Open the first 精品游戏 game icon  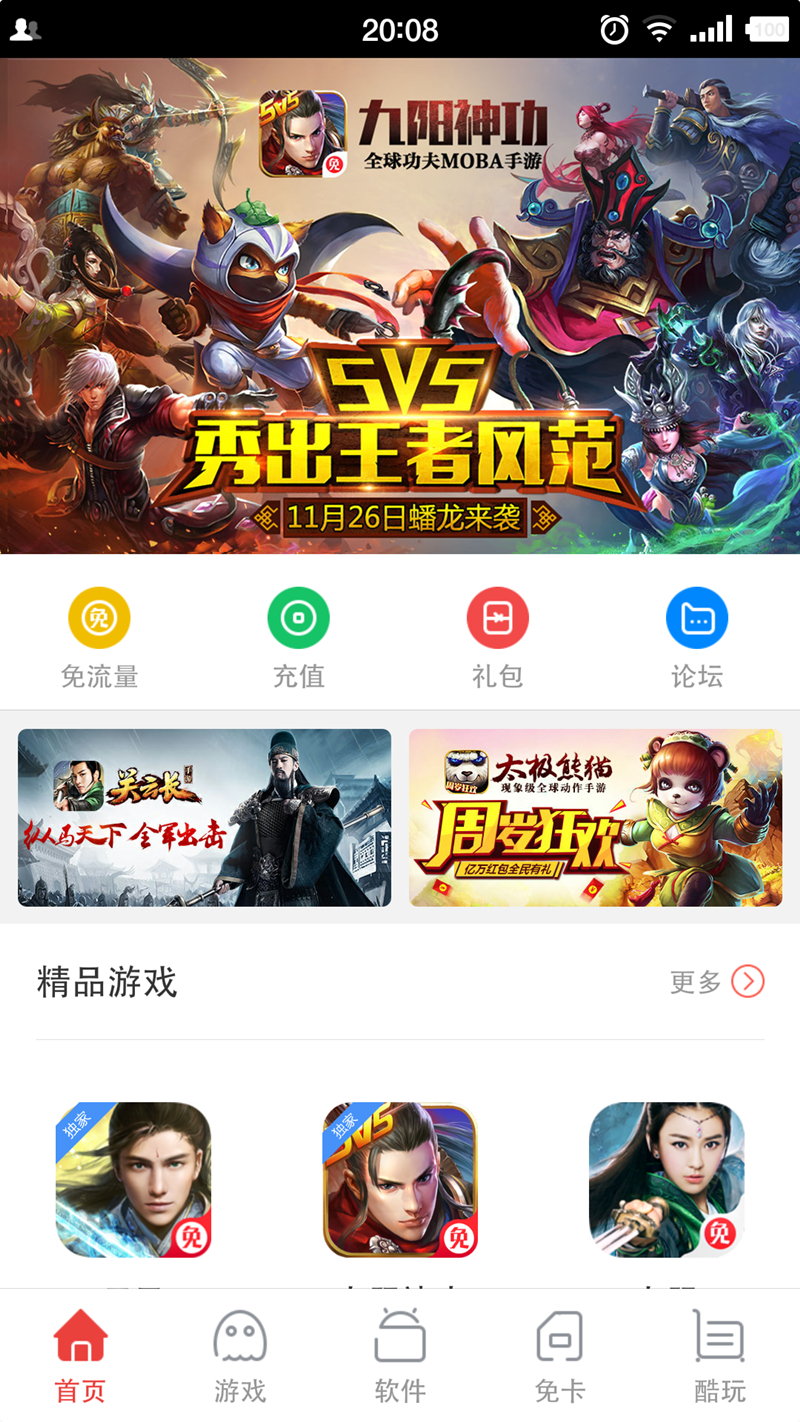[133, 1179]
